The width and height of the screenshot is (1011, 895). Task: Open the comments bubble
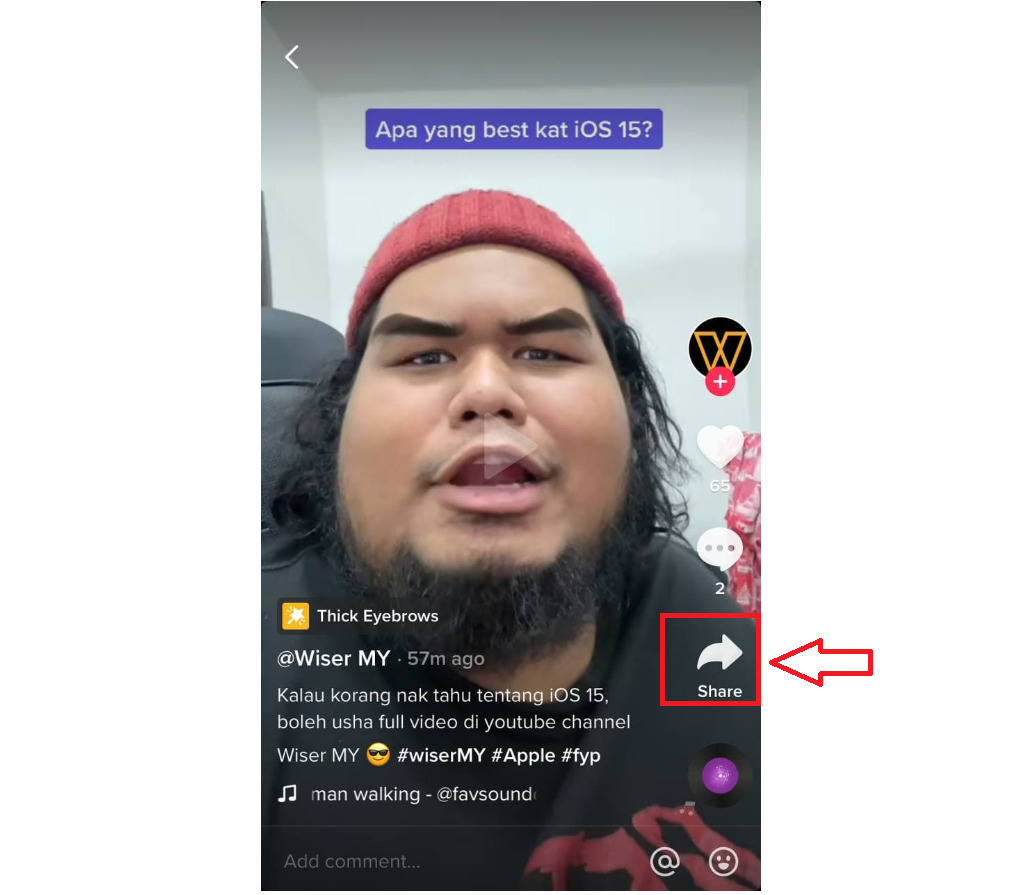719,550
